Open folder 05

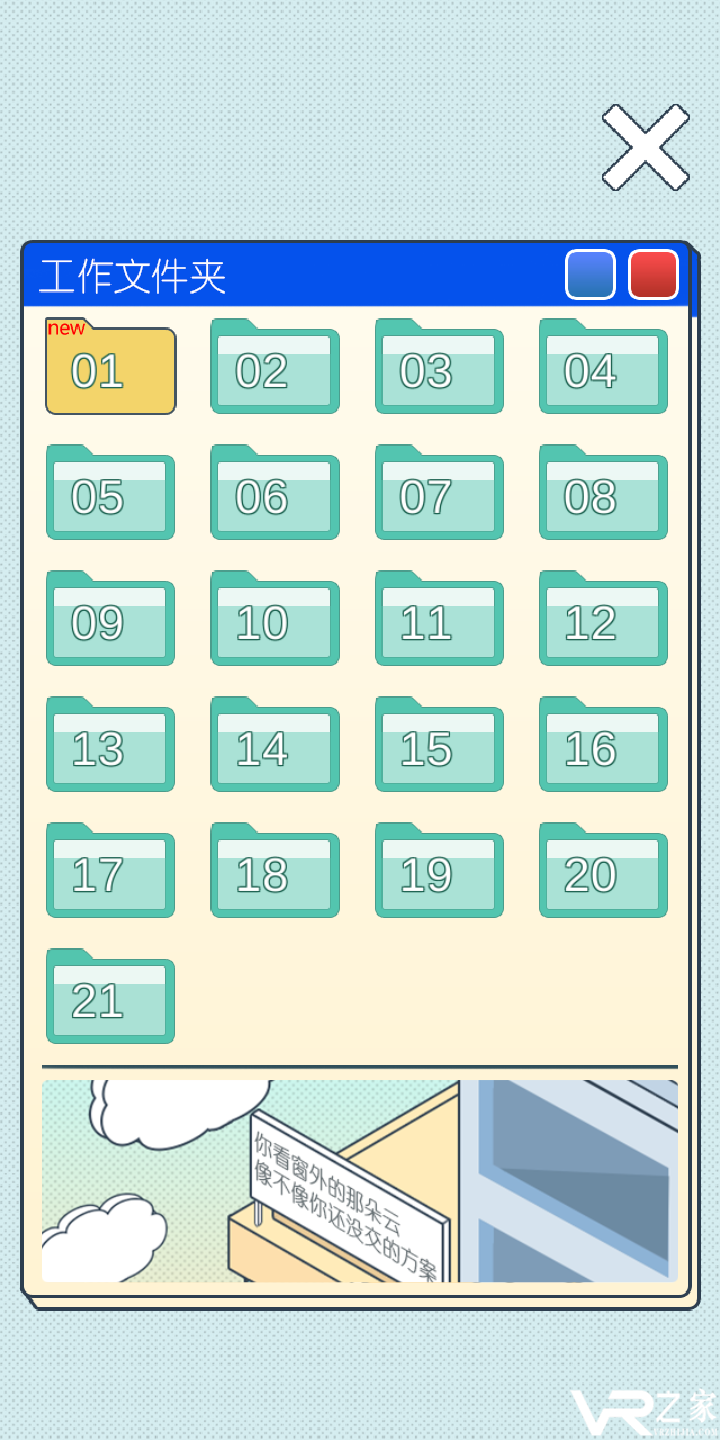(111, 494)
